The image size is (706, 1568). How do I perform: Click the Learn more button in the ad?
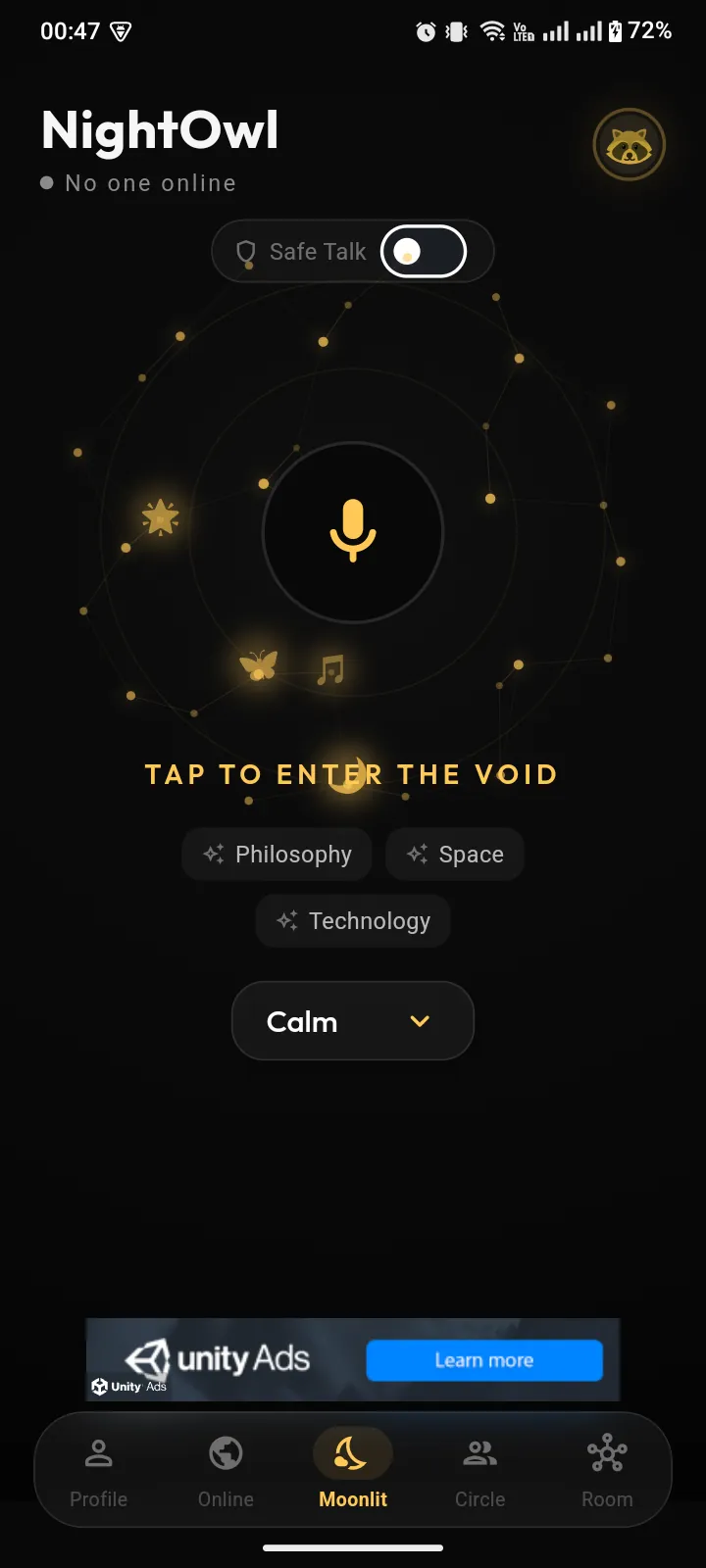click(x=483, y=1359)
